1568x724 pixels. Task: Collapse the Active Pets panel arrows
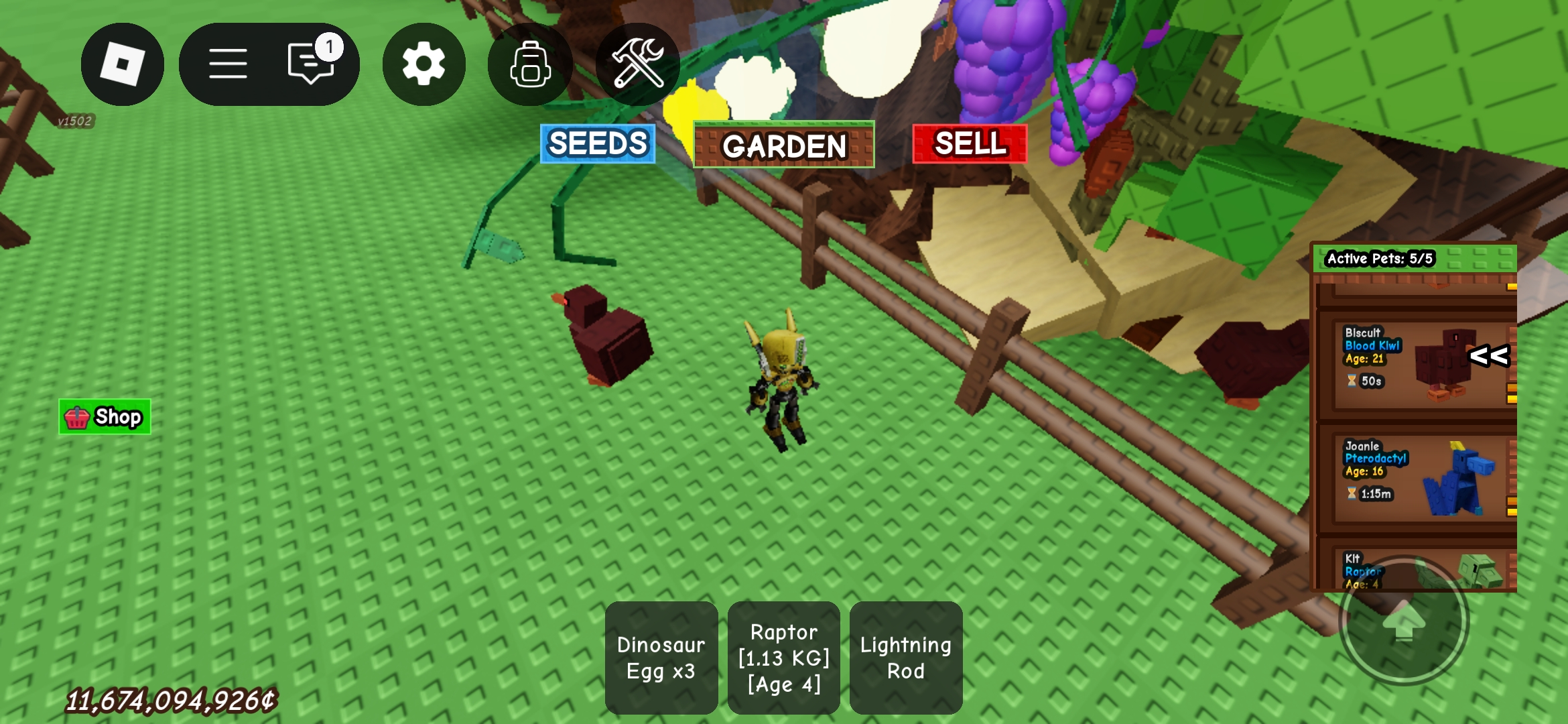click(x=1489, y=356)
